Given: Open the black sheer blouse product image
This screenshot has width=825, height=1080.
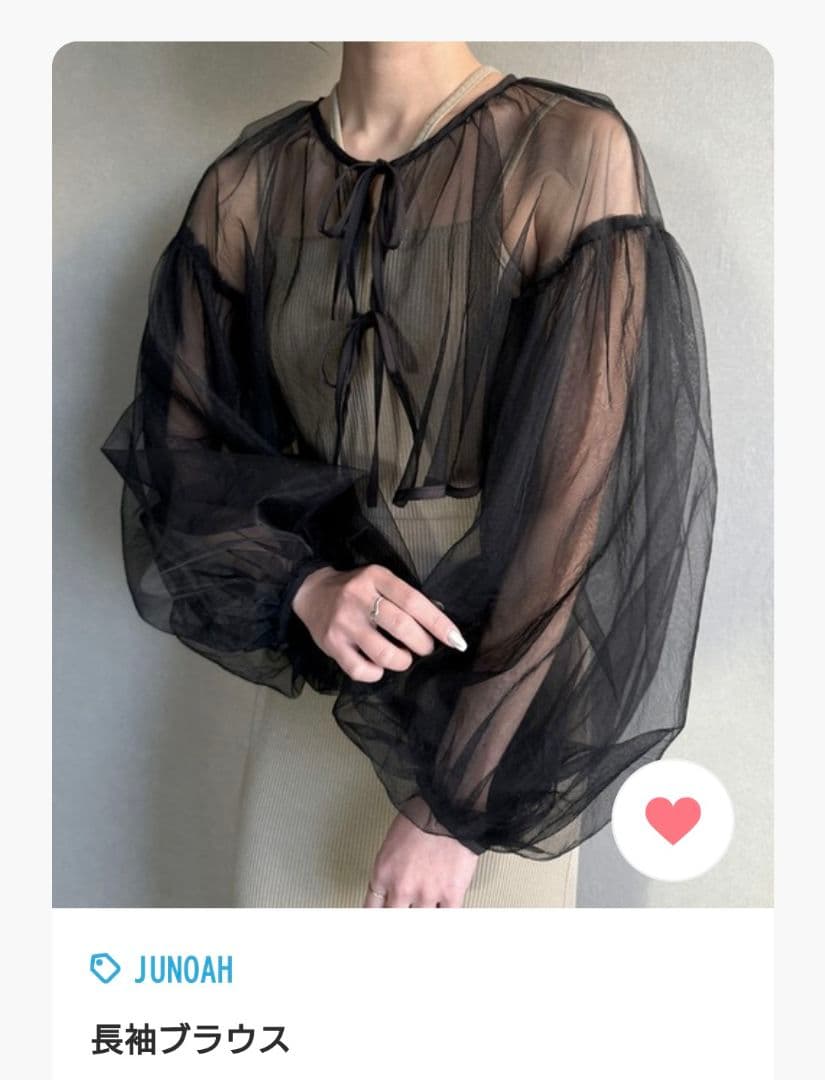Looking at the screenshot, I should click(412, 475).
